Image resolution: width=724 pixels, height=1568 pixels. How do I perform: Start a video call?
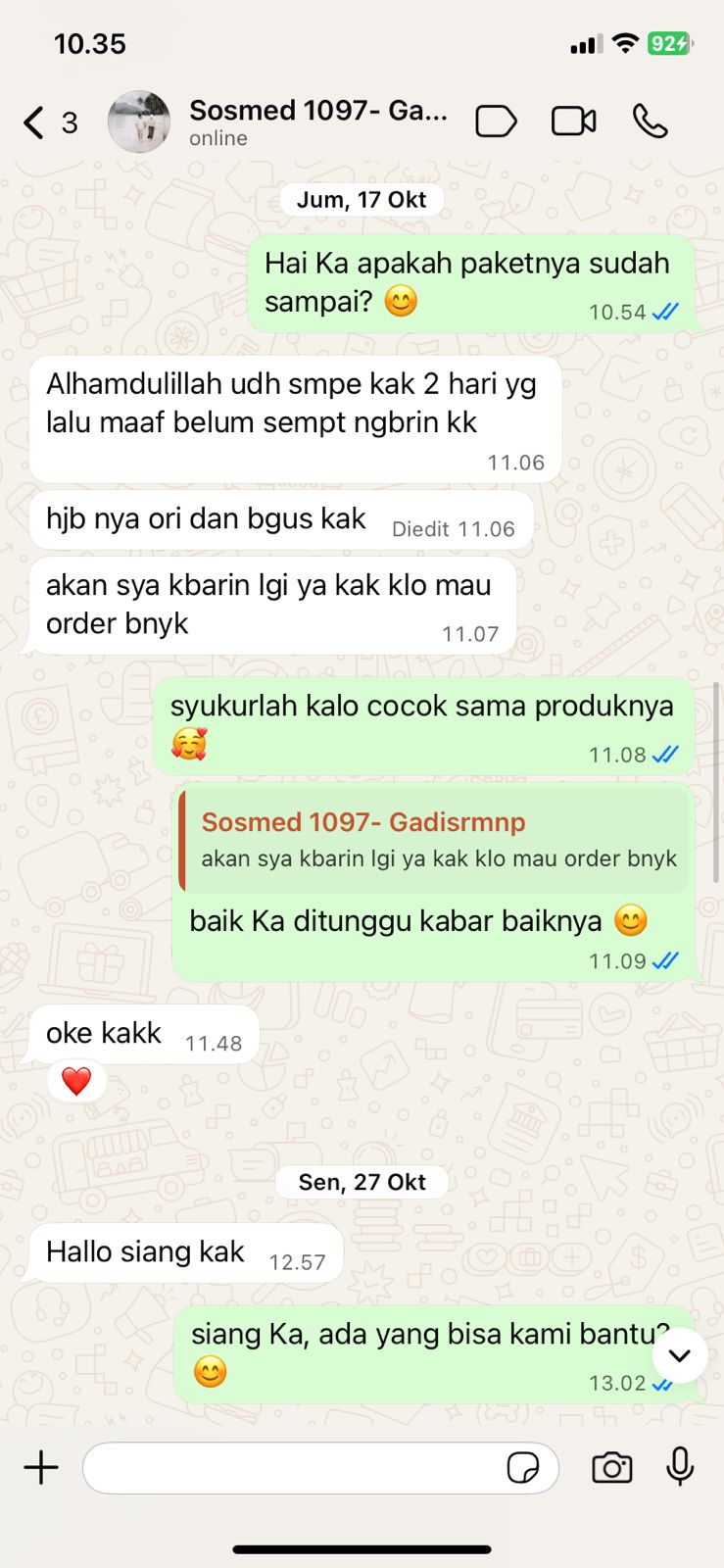point(573,122)
